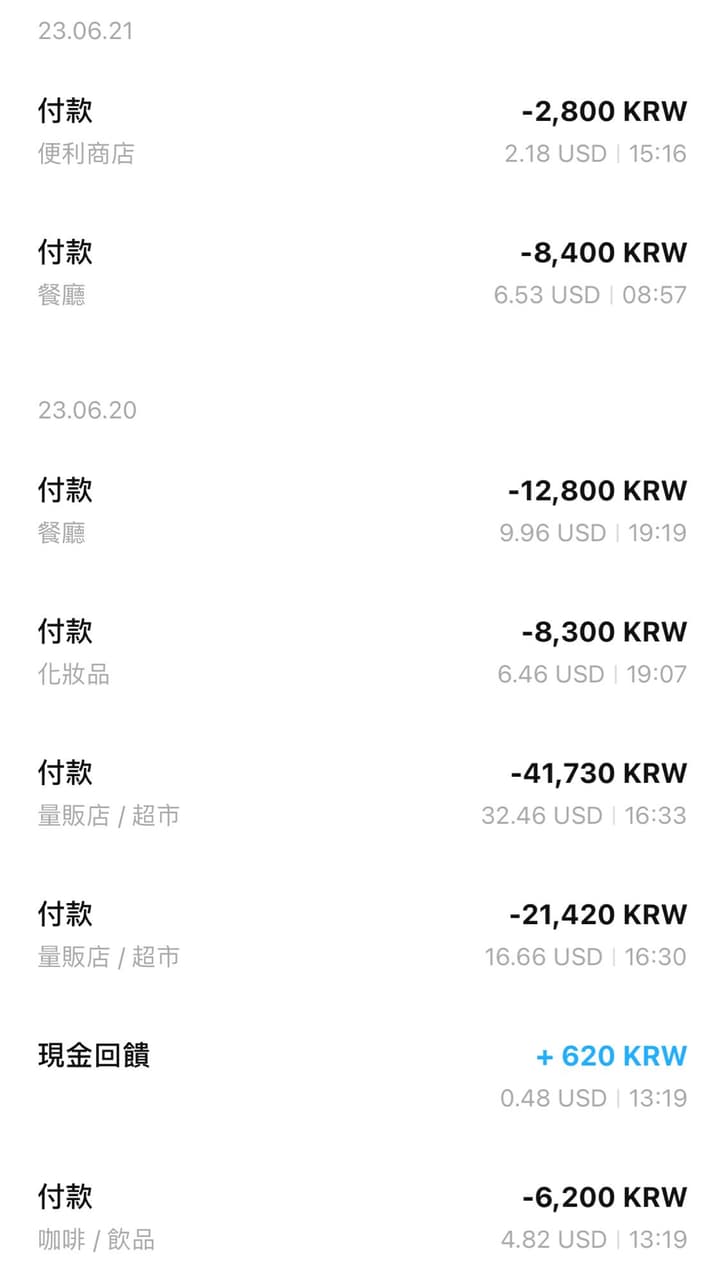Image resolution: width=726 pixels, height=1280 pixels.
Task: Open the -8,400 KRW restaurant payment details
Action: tap(363, 272)
